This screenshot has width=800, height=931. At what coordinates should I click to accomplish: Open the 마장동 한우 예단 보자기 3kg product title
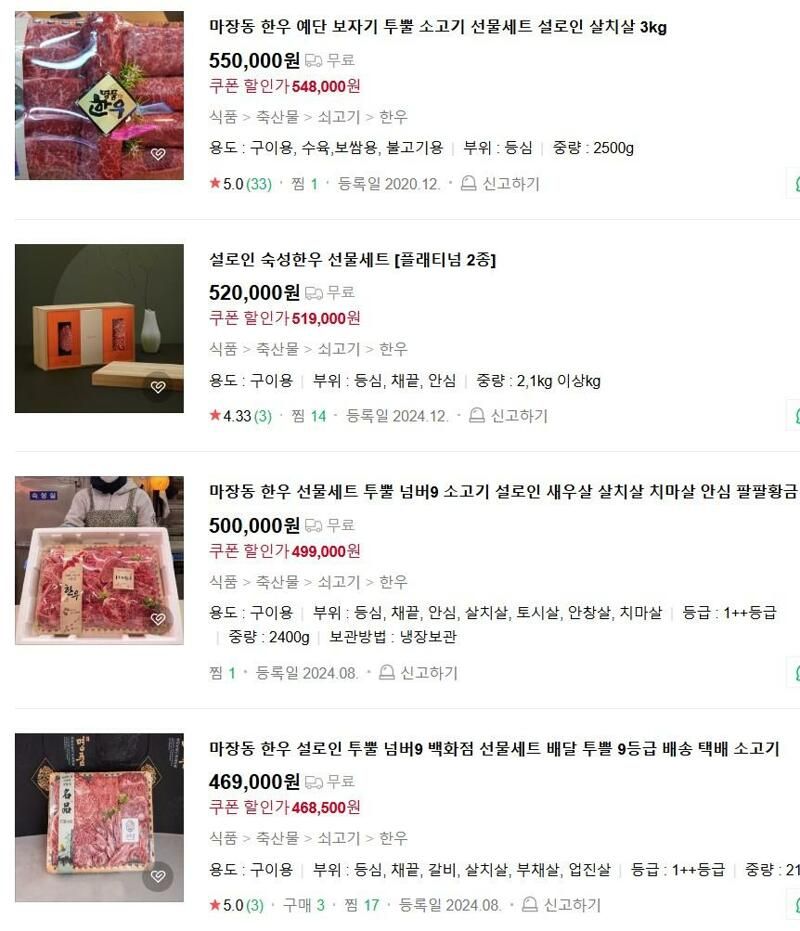point(437,27)
